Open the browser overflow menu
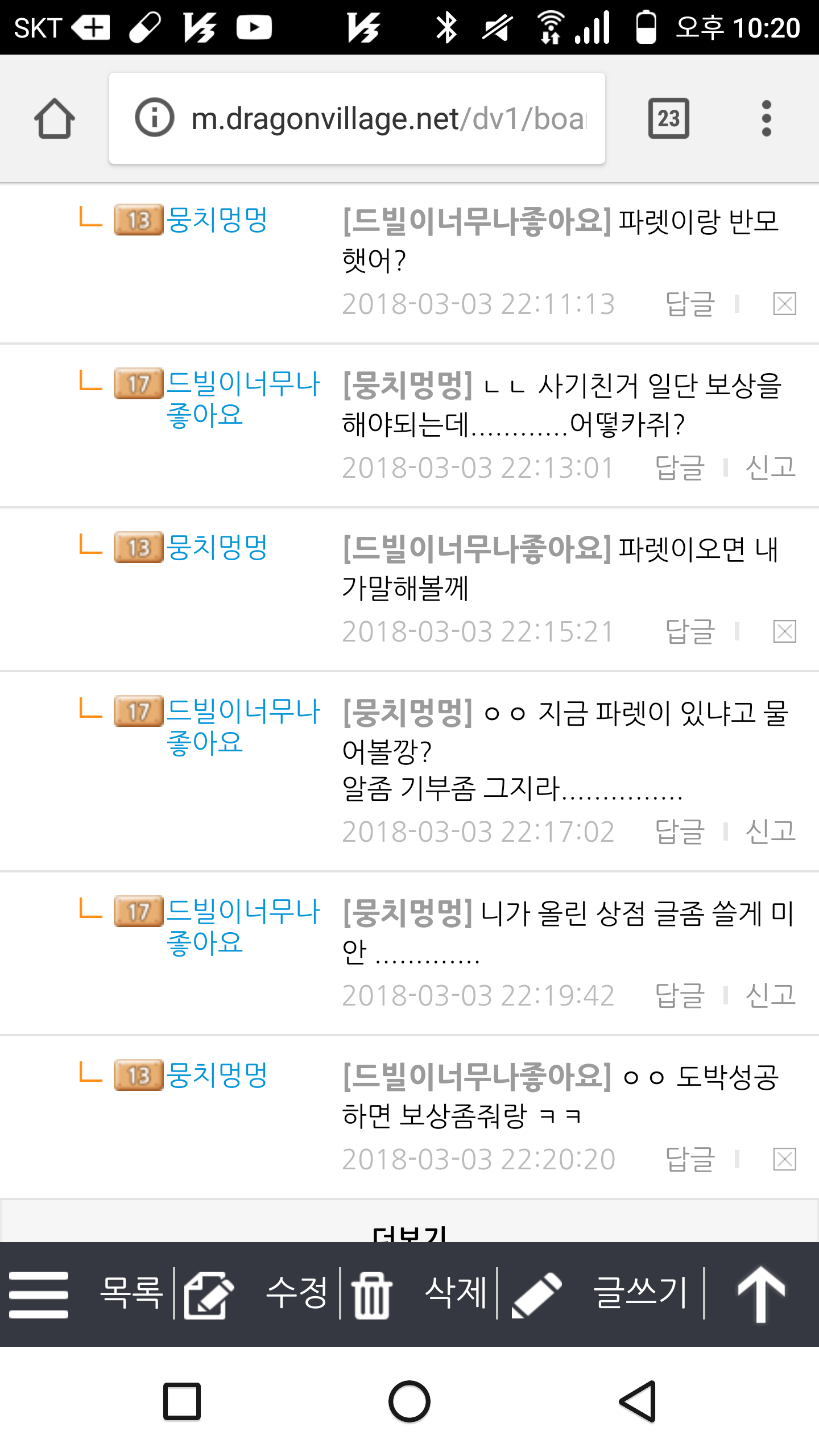 click(x=766, y=118)
